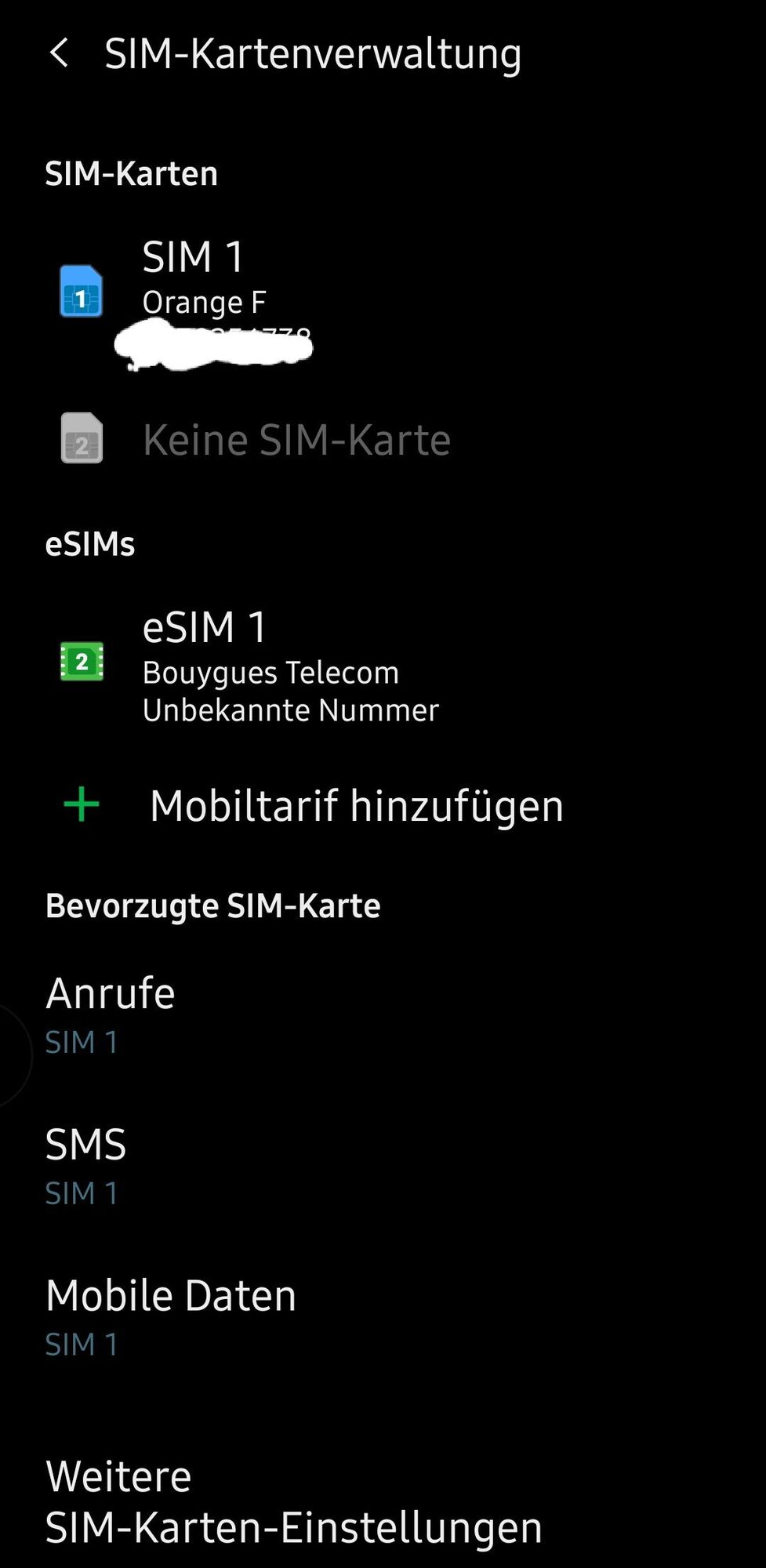Choose preferred SIM for Anrufe

coord(110,1013)
